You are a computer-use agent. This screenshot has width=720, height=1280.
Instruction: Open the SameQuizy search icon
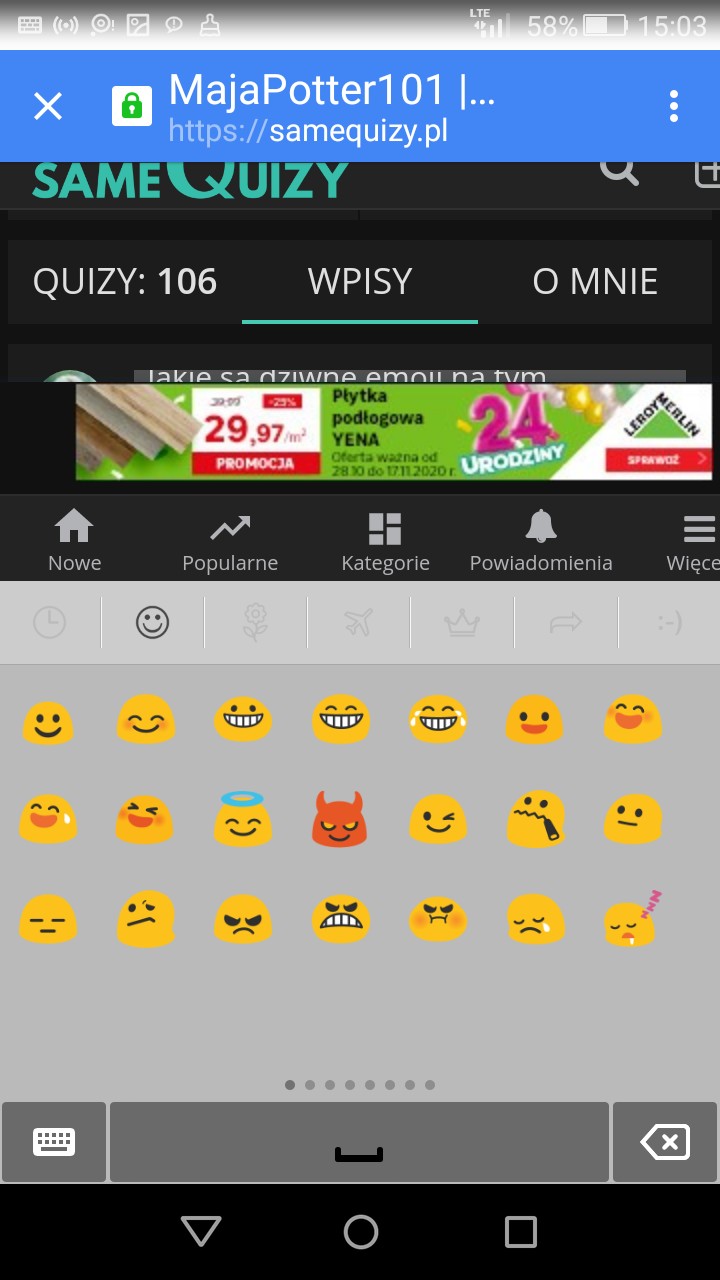pos(619,172)
